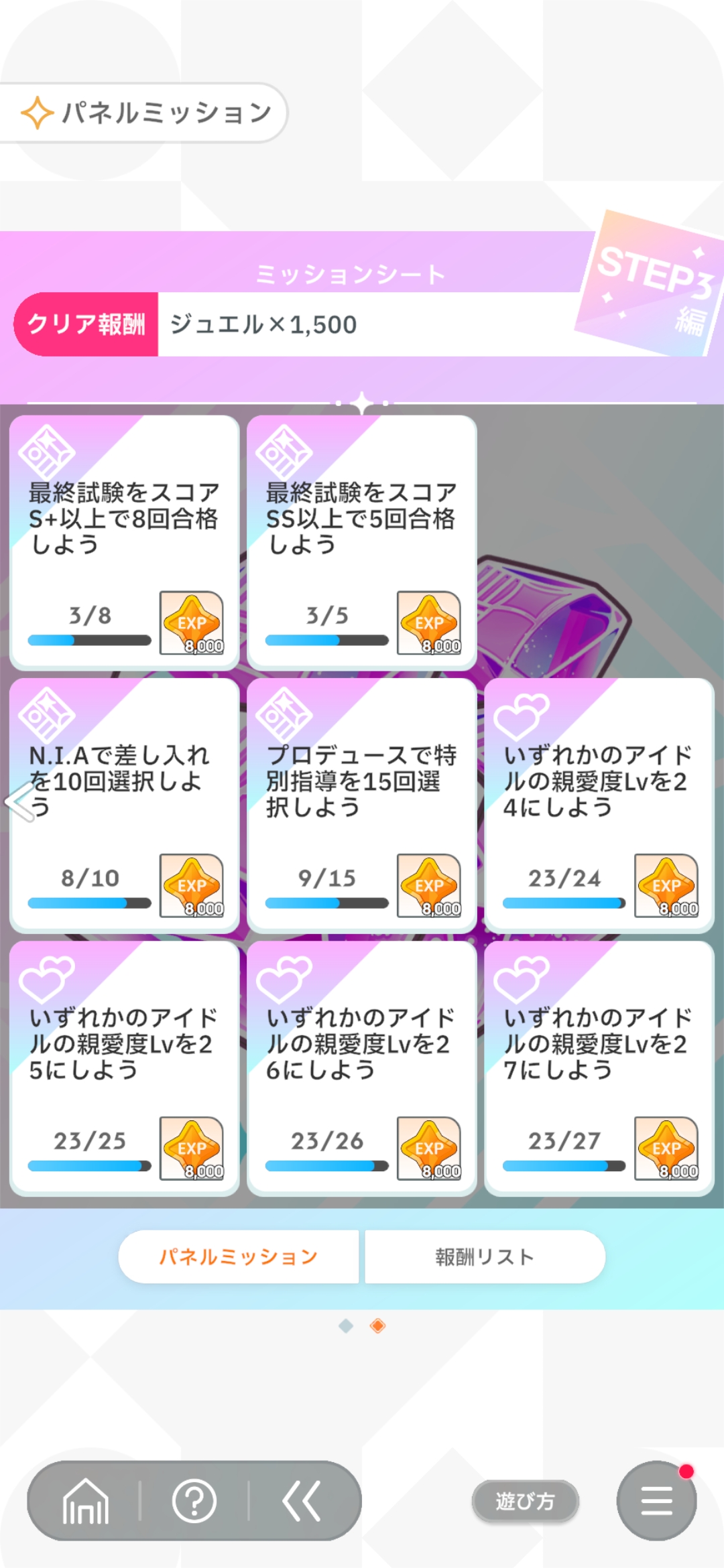Image resolution: width=724 pixels, height=1568 pixels.
Task: View the N.I.A 差し入れ10回 mission panel
Action: pyautogui.click(x=125, y=804)
